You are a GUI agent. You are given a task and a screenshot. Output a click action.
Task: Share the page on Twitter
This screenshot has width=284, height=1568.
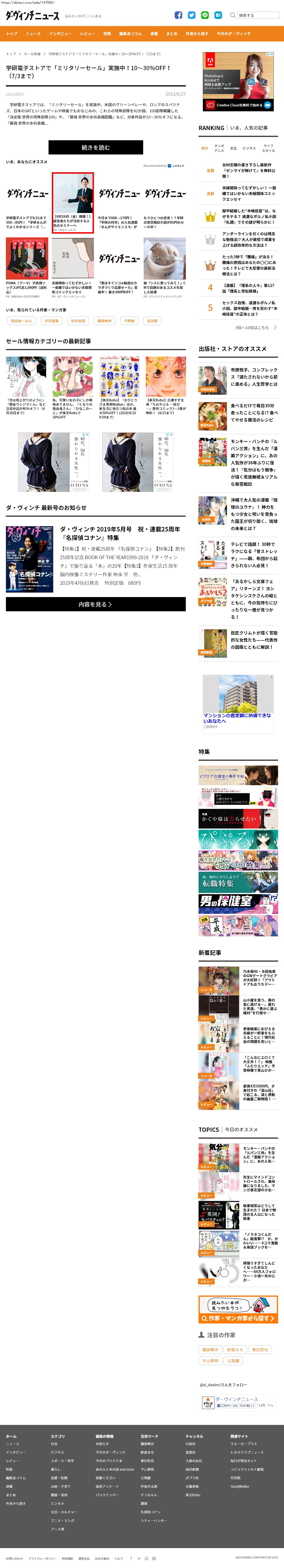point(191,15)
